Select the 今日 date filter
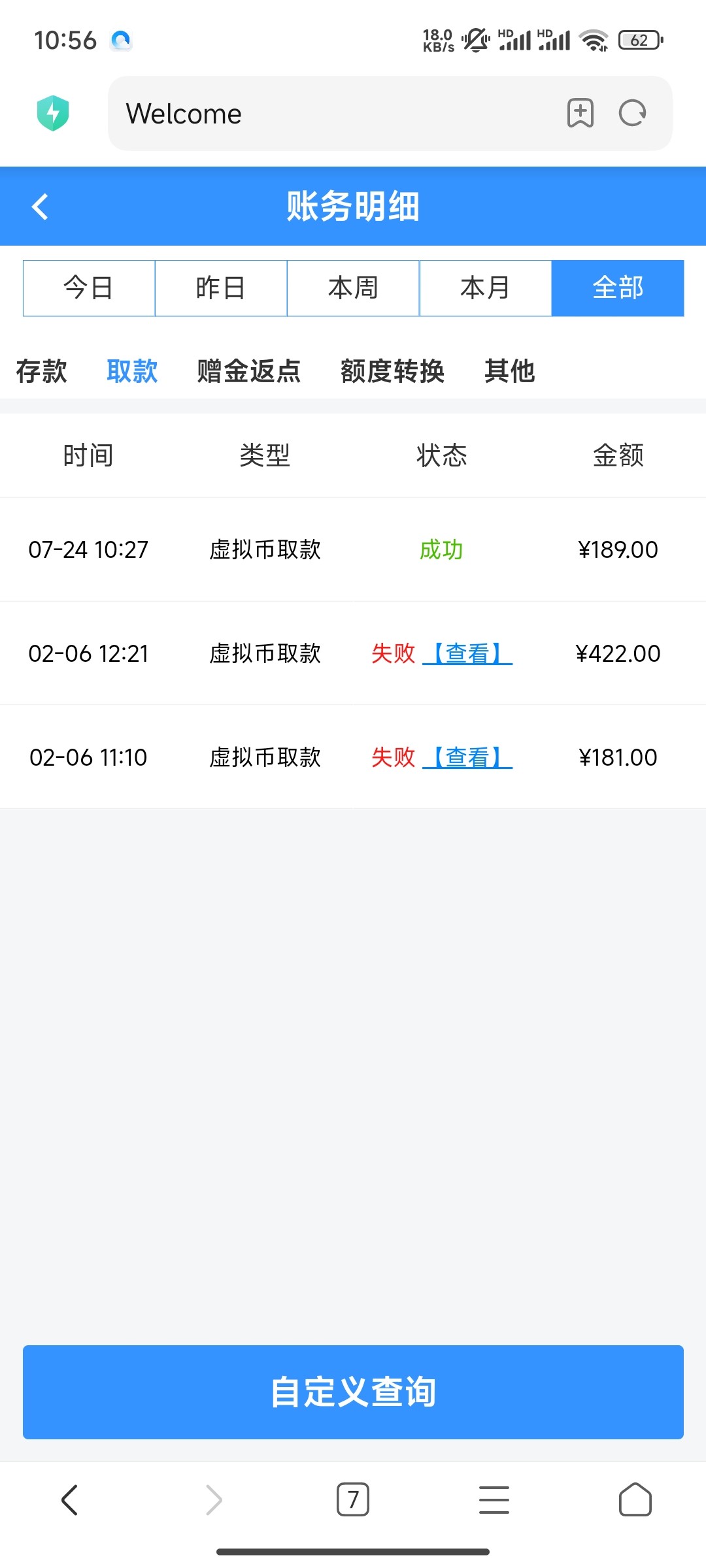This screenshot has width=706, height=1568. 89,288
